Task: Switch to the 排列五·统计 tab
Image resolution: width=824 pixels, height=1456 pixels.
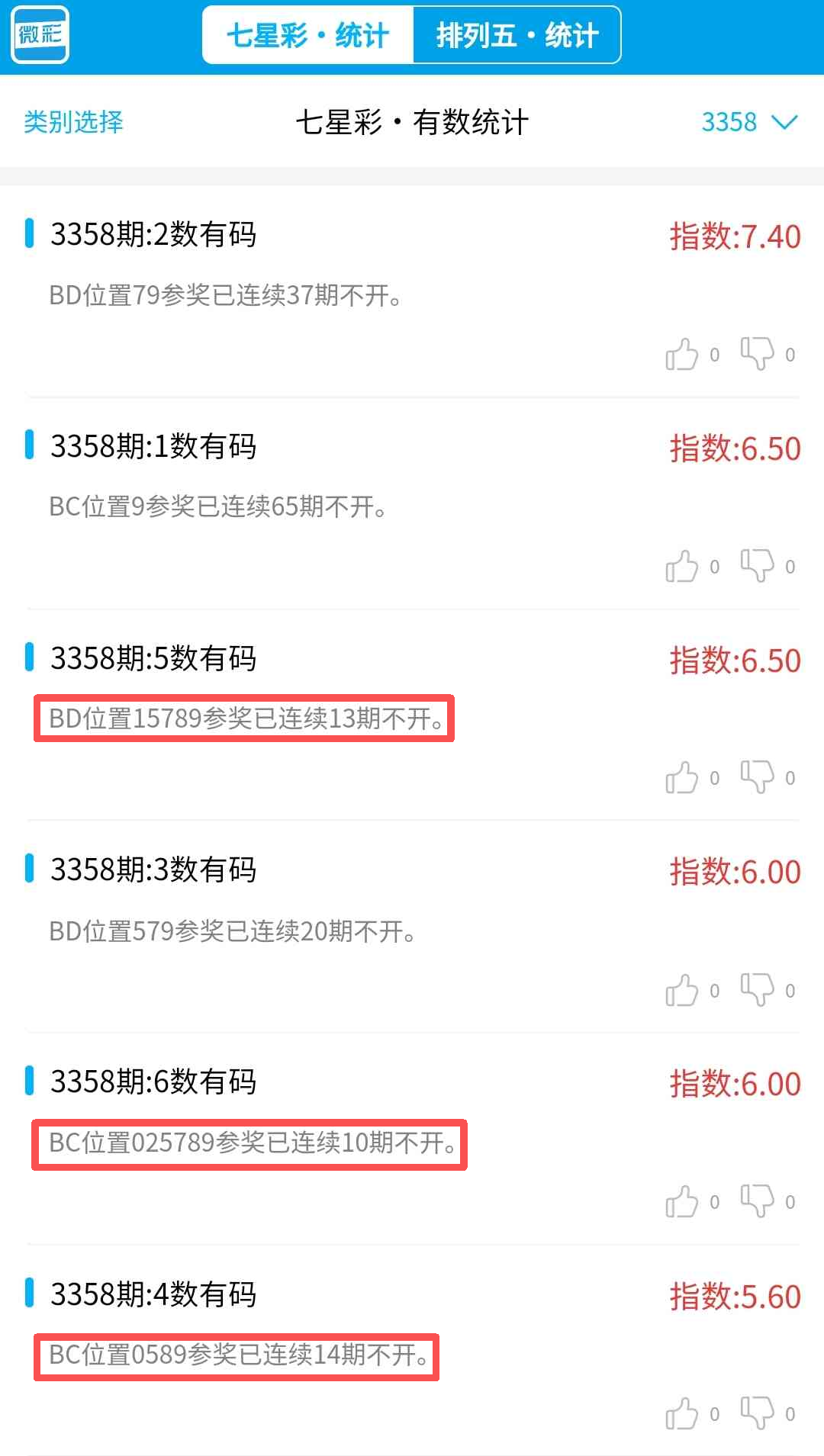Action: 517,35
